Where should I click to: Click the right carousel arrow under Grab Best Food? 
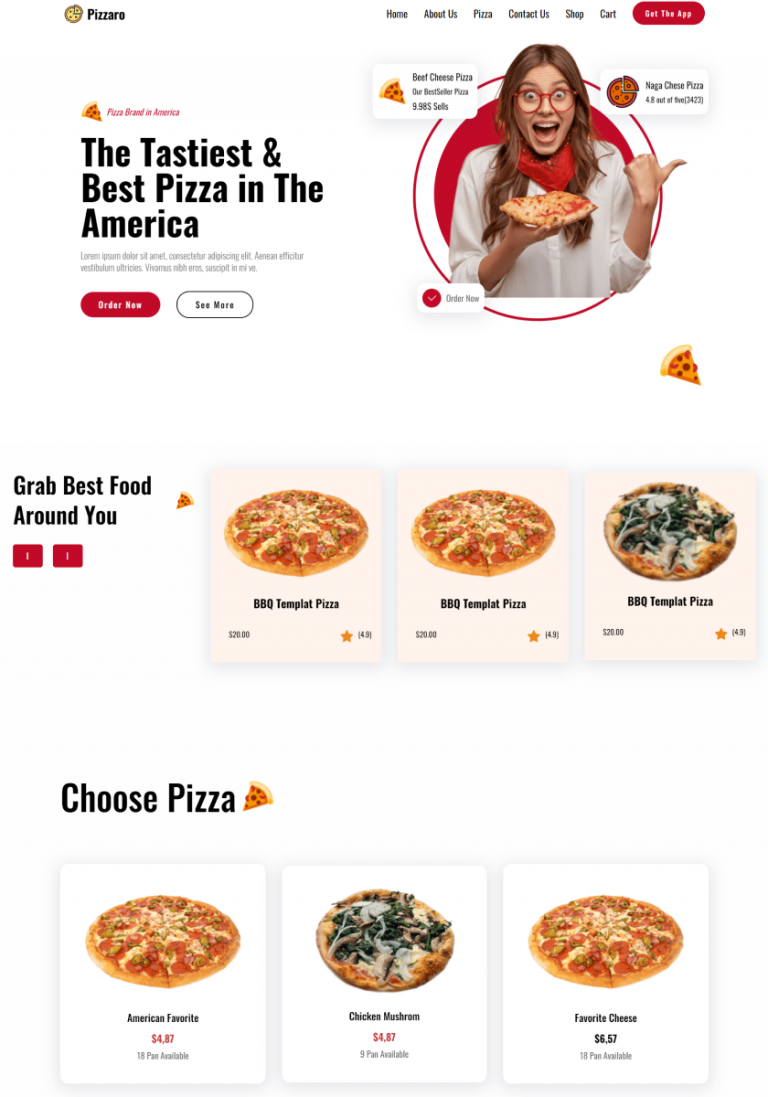tap(67, 555)
